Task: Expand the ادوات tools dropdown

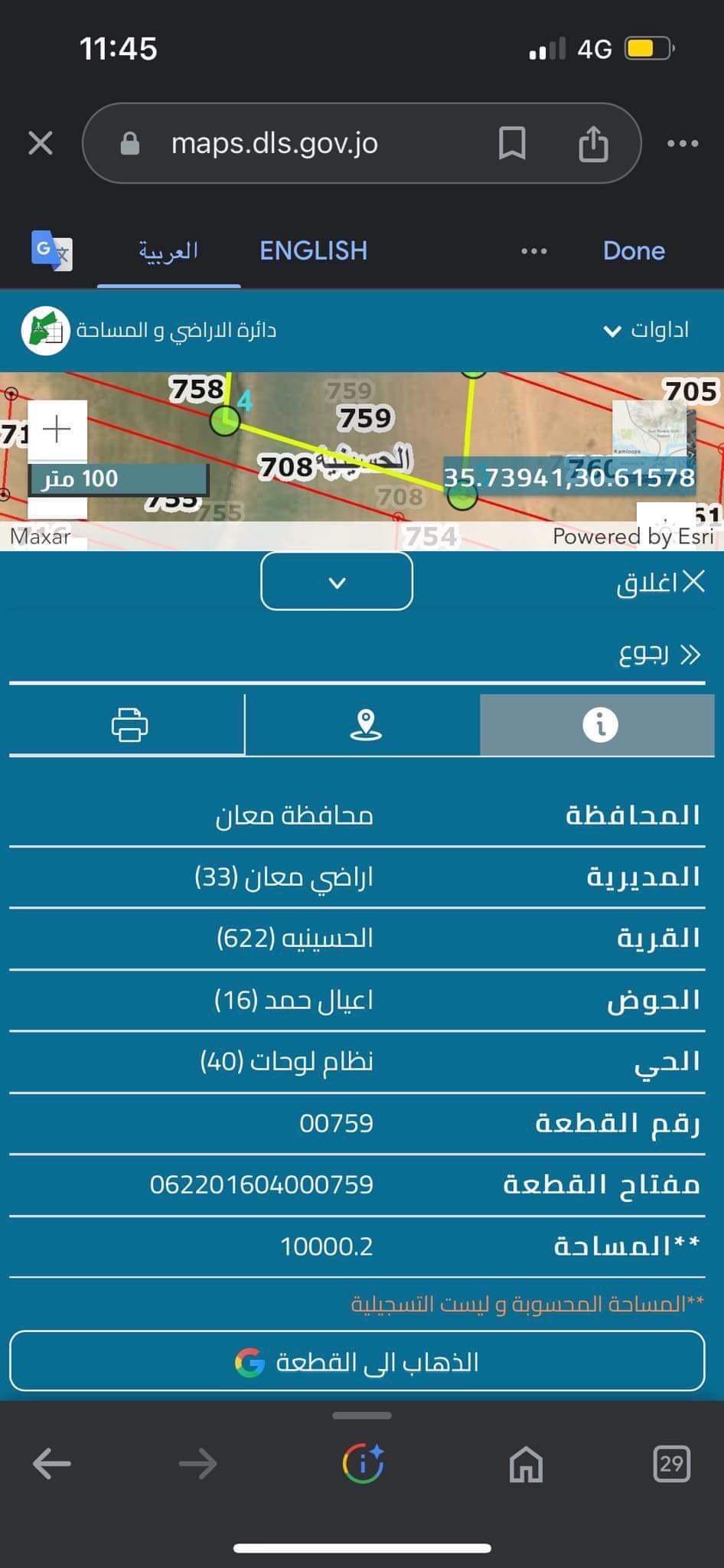Action: 647,330
